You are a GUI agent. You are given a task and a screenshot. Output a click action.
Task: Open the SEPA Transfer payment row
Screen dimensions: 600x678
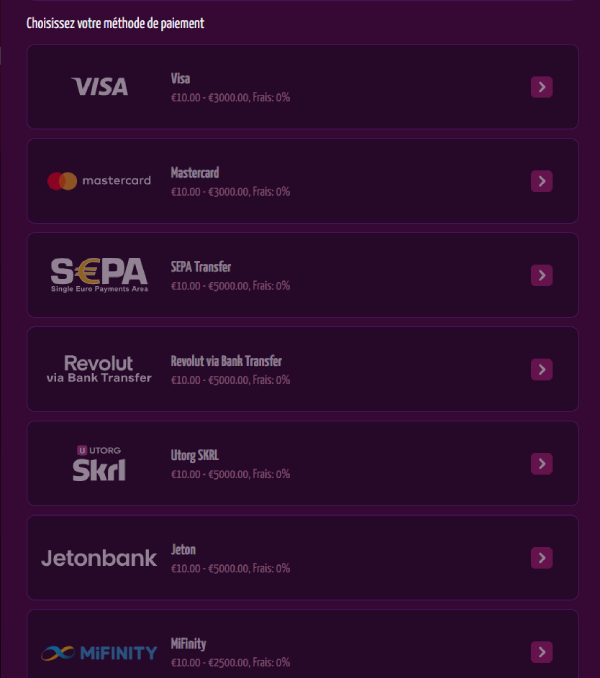pyautogui.click(x=302, y=275)
